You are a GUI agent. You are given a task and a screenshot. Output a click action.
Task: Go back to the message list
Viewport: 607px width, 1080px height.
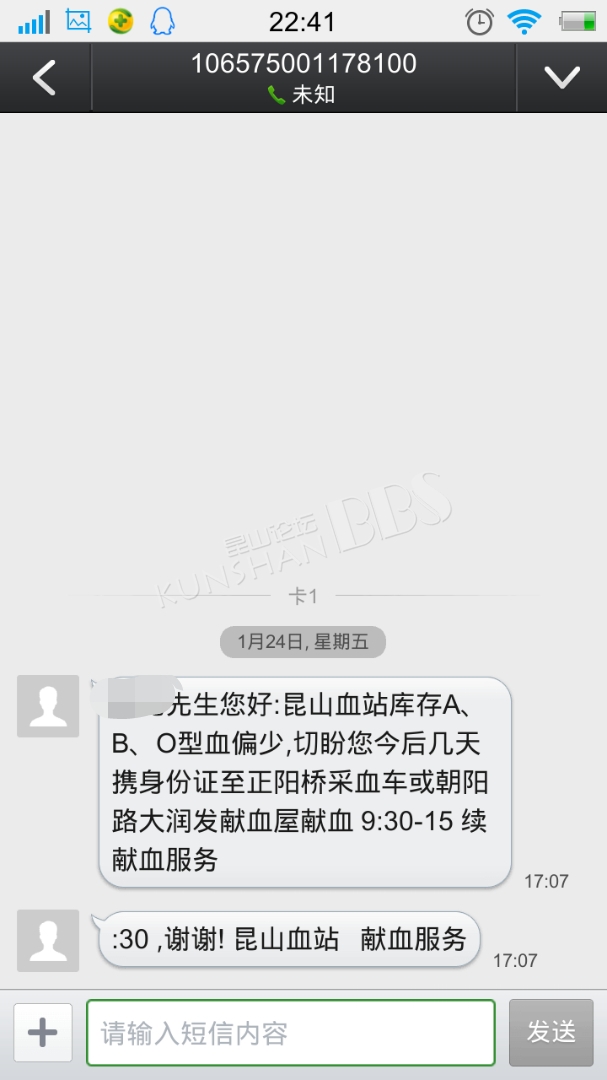click(45, 77)
